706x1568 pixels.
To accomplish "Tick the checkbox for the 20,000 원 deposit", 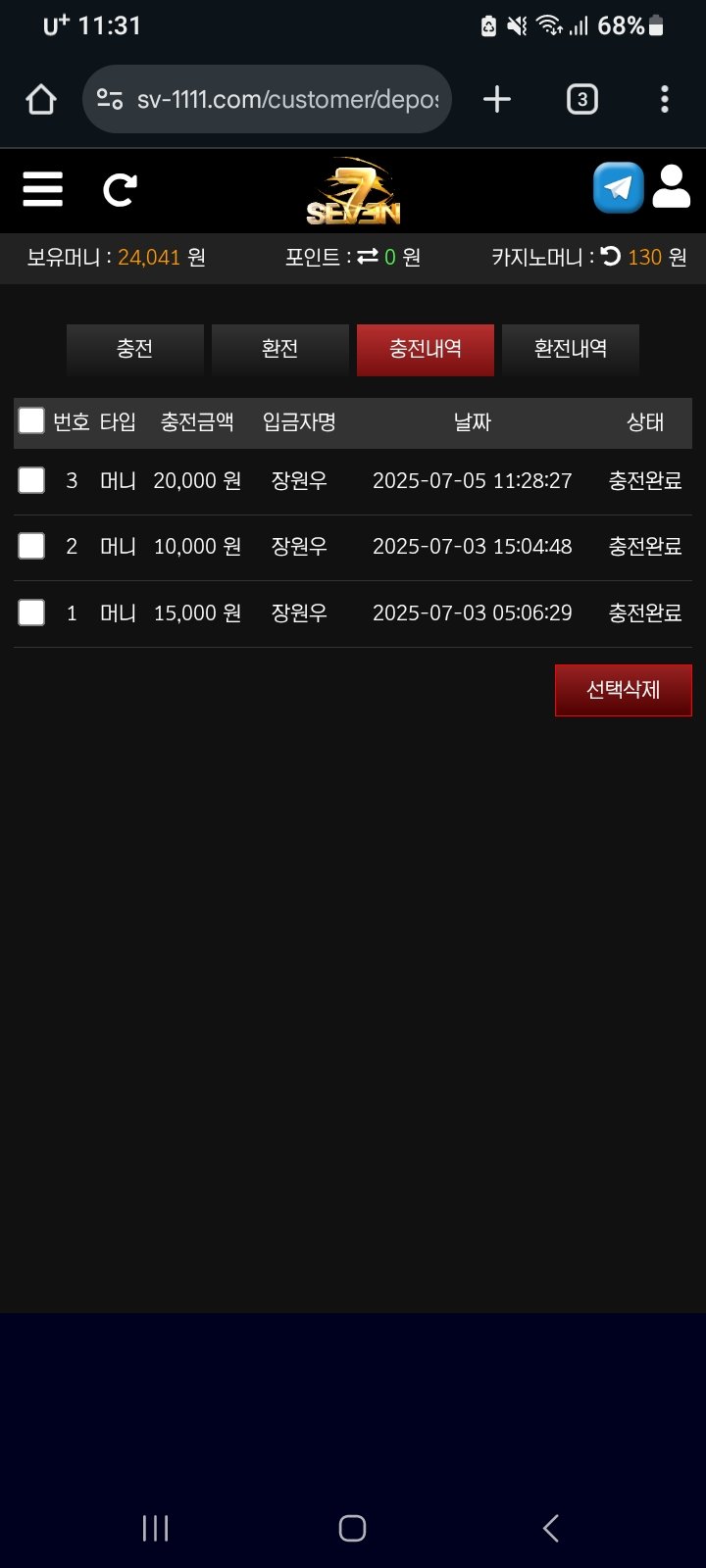I will [x=31, y=480].
